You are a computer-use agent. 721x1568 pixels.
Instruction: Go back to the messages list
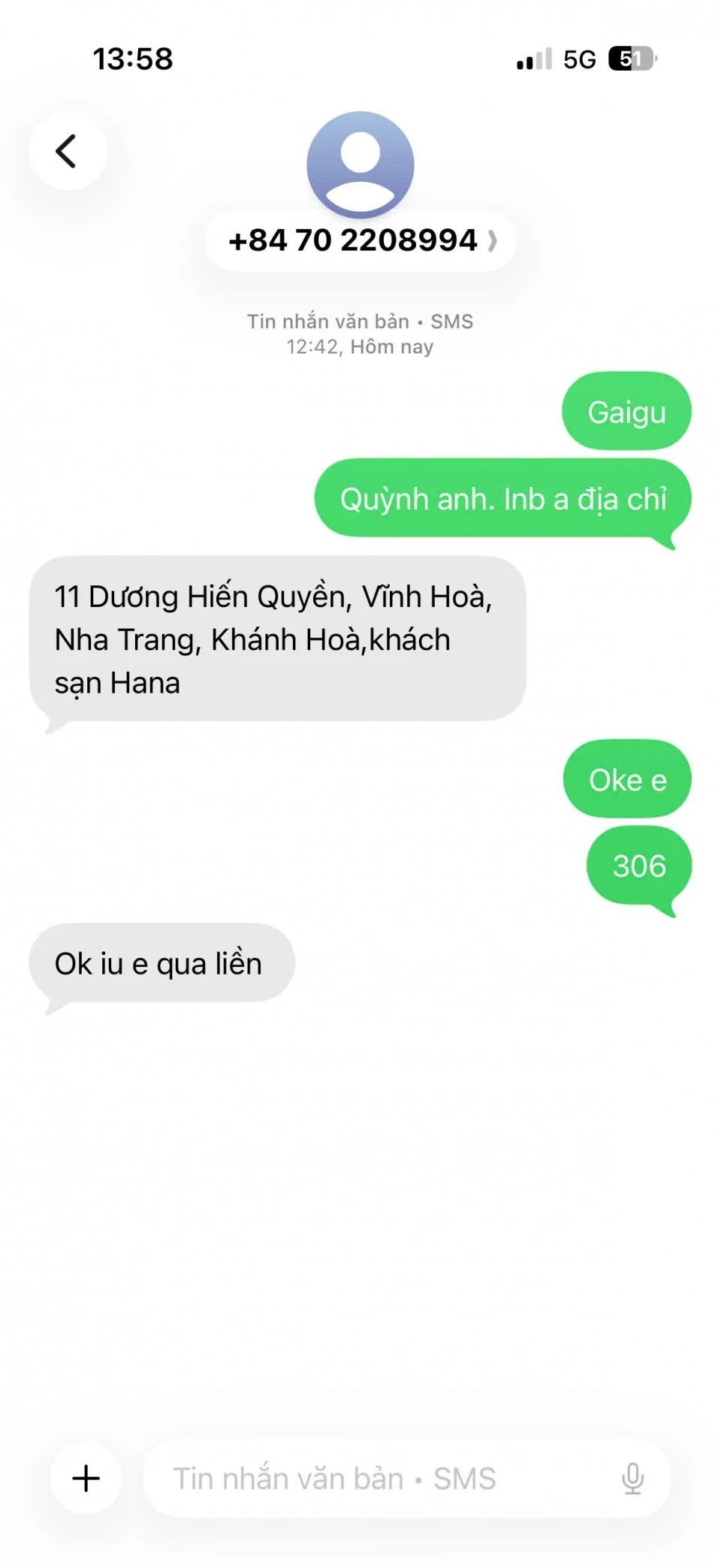click(x=67, y=151)
